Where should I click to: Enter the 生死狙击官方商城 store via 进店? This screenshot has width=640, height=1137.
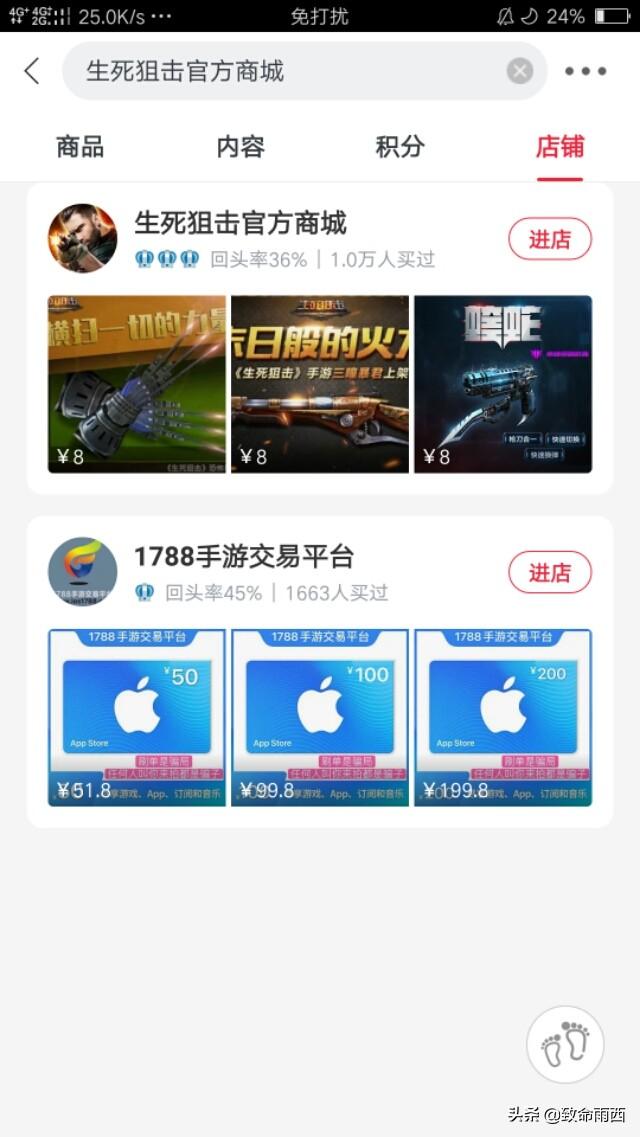549,239
